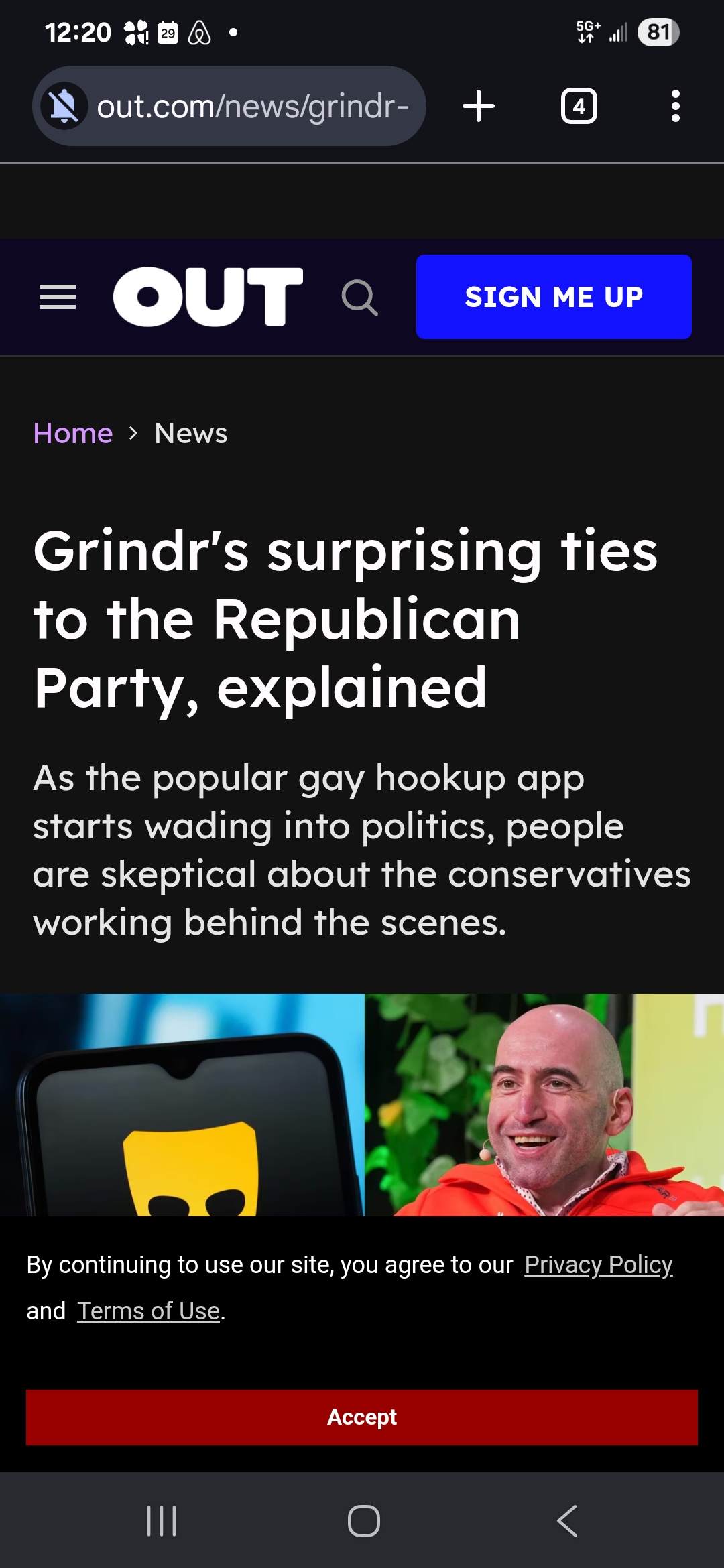Open the News breadcrumb section
The height and width of the screenshot is (1568, 724).
191,433
